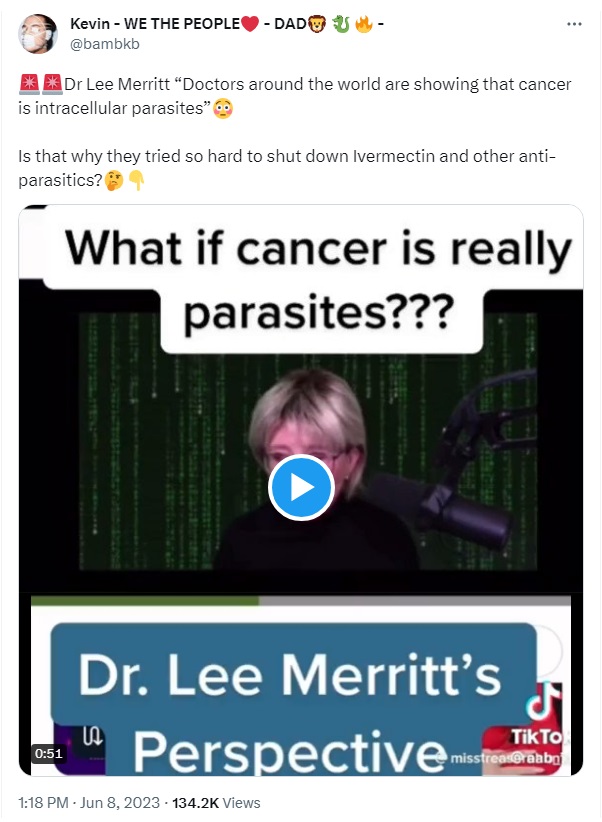
Task: Open the tweet's overflow menu
Action: [574, 24]
